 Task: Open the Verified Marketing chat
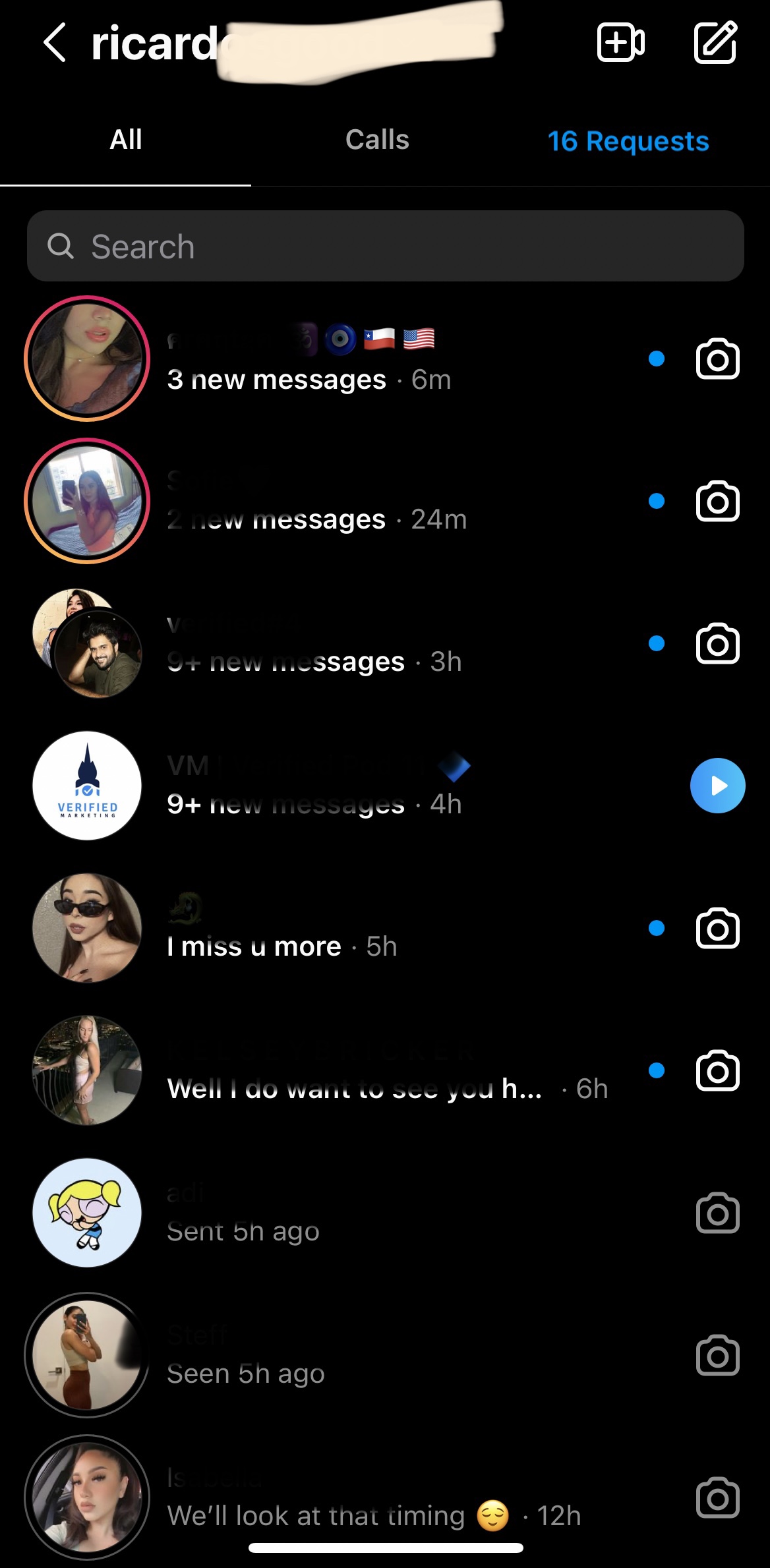click(385, 786)
